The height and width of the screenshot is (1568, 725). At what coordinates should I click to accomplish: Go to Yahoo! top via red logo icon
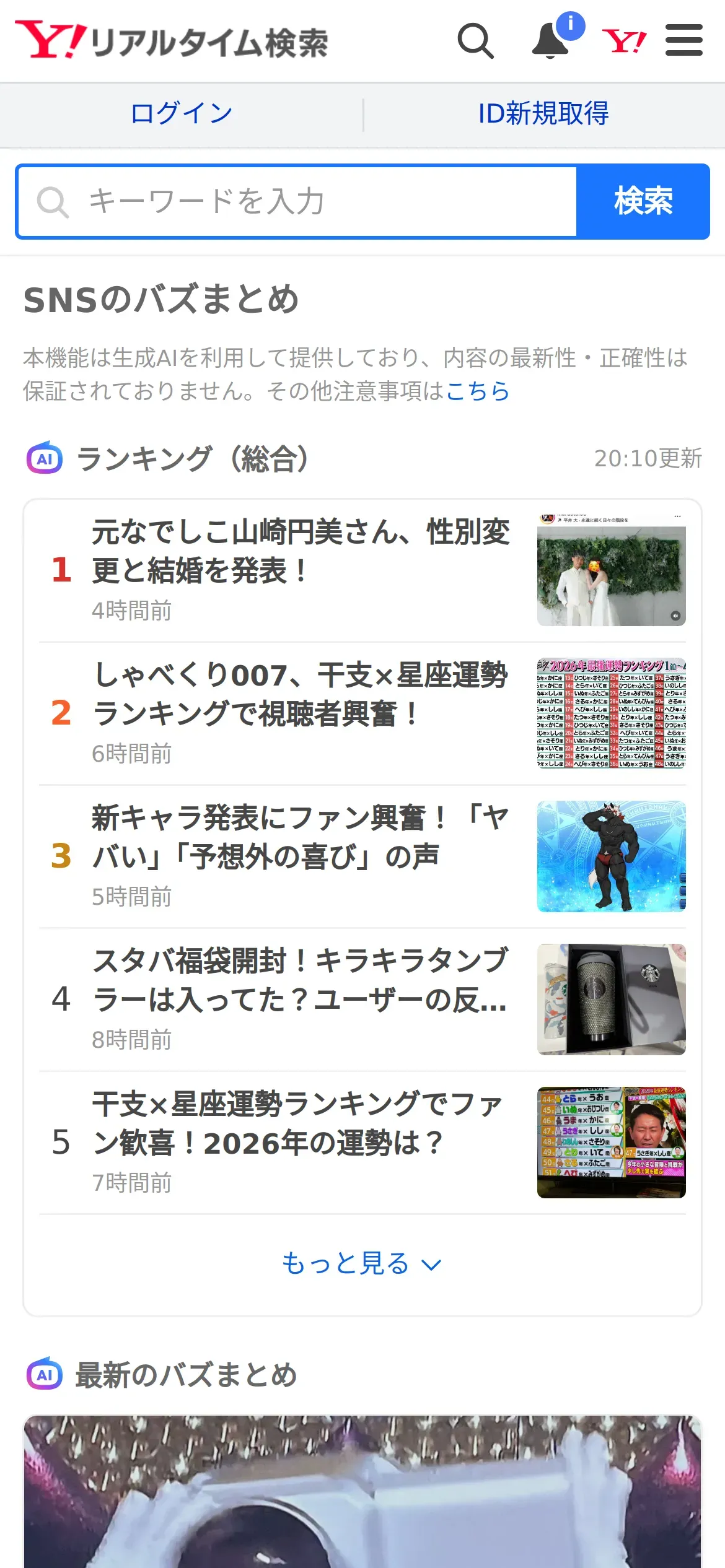pos(624,41)
